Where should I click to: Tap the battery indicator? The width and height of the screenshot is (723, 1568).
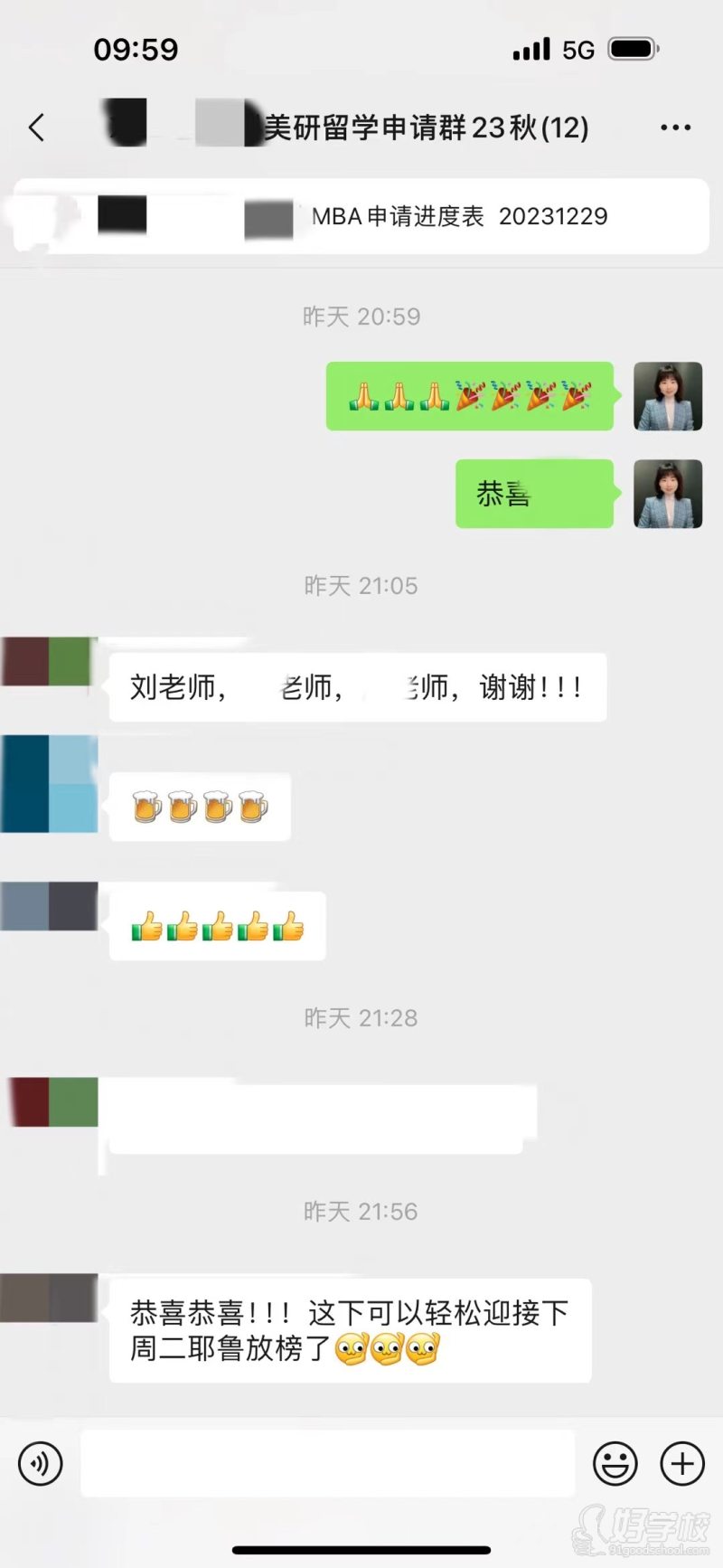pos(634,49)
